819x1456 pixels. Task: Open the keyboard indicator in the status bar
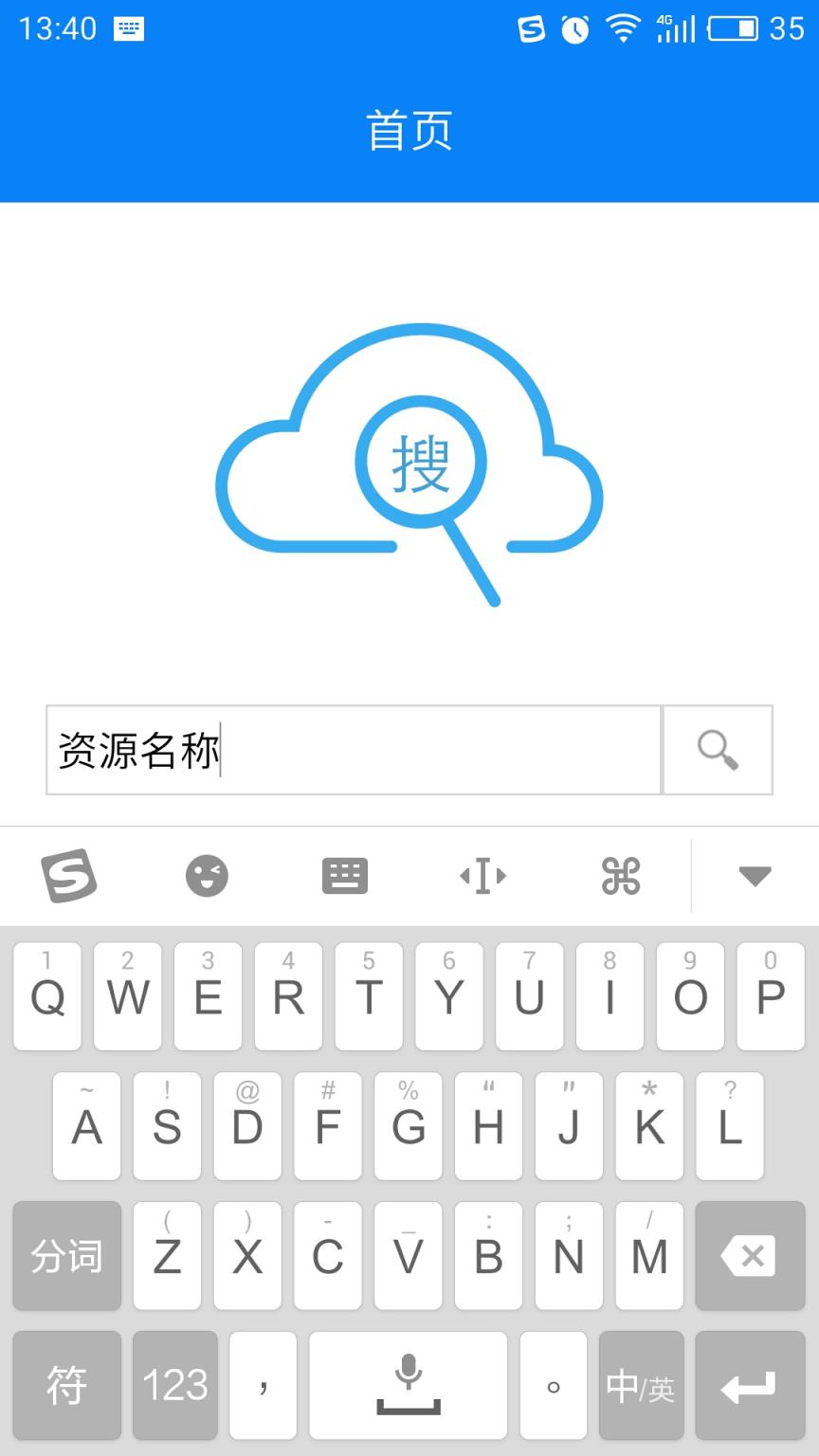pyautogui.click(x=128, y=28)
